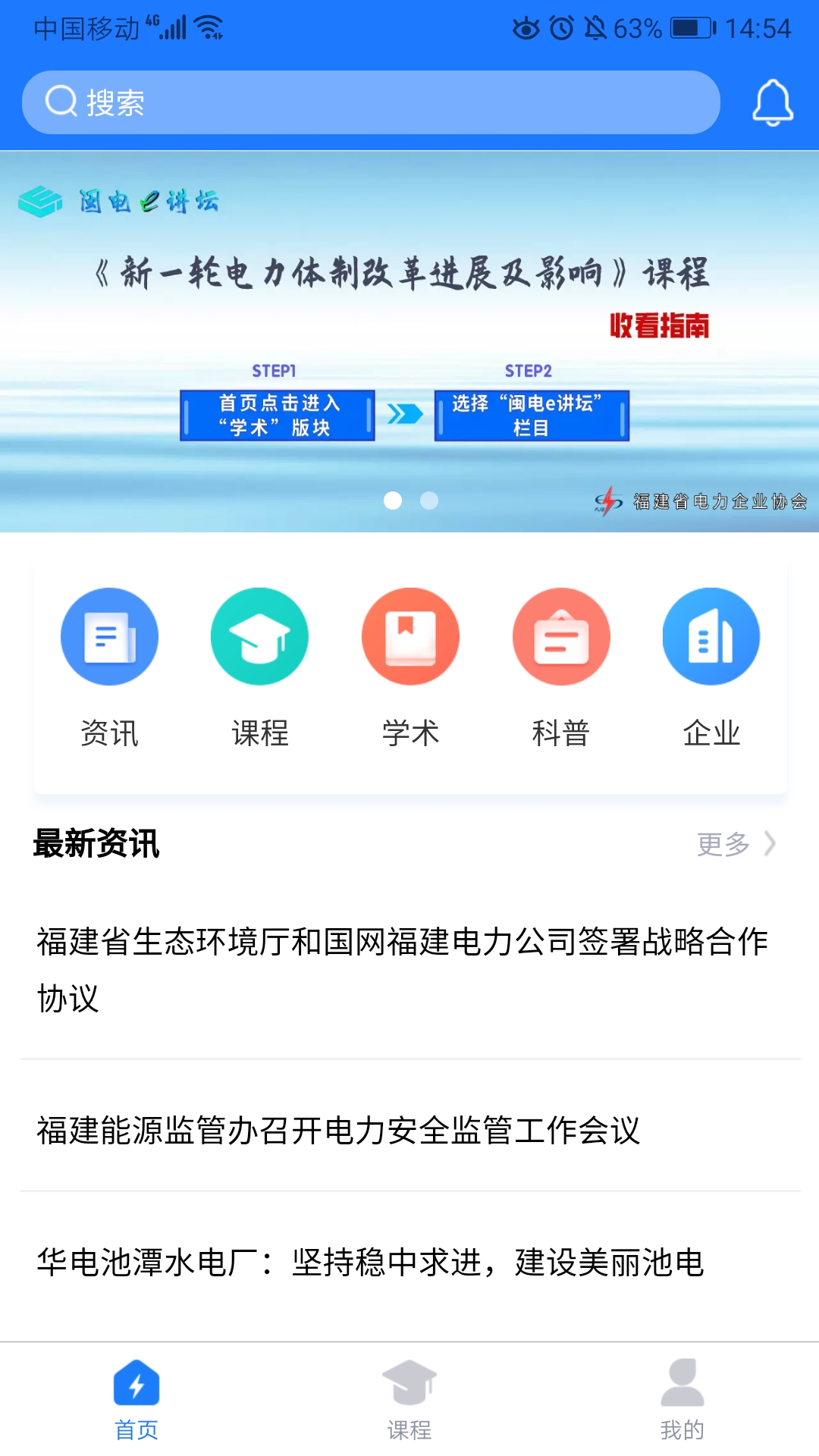Open the 福建能源监管办 safety meeting article
The height and width of the screenshot is (1456, 819).
pos(338,1130)
